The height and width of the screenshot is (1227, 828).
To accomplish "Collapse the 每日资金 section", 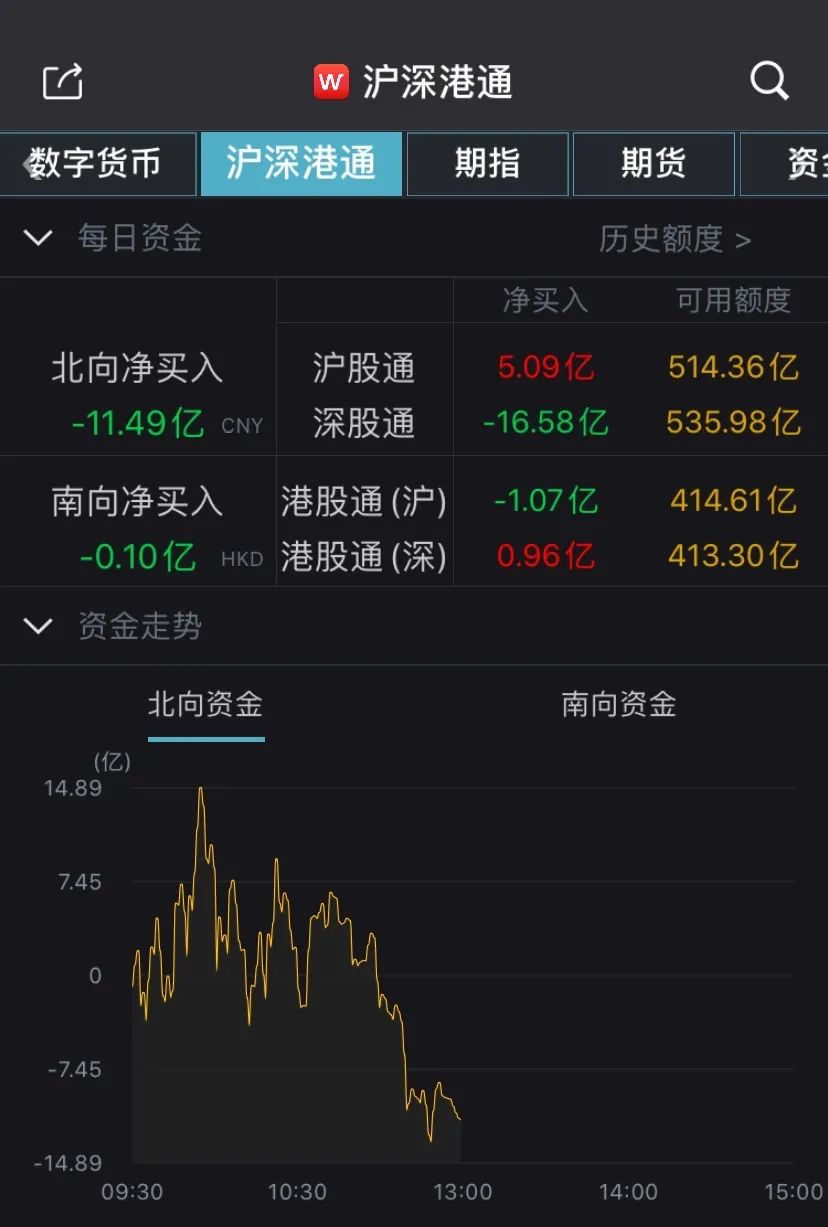I will 38,238.
